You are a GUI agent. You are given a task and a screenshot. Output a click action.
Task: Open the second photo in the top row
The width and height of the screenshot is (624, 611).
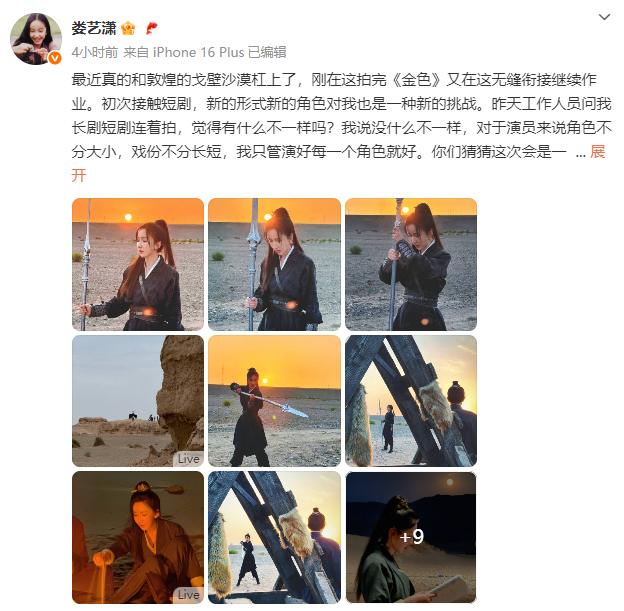coord(274,264)
